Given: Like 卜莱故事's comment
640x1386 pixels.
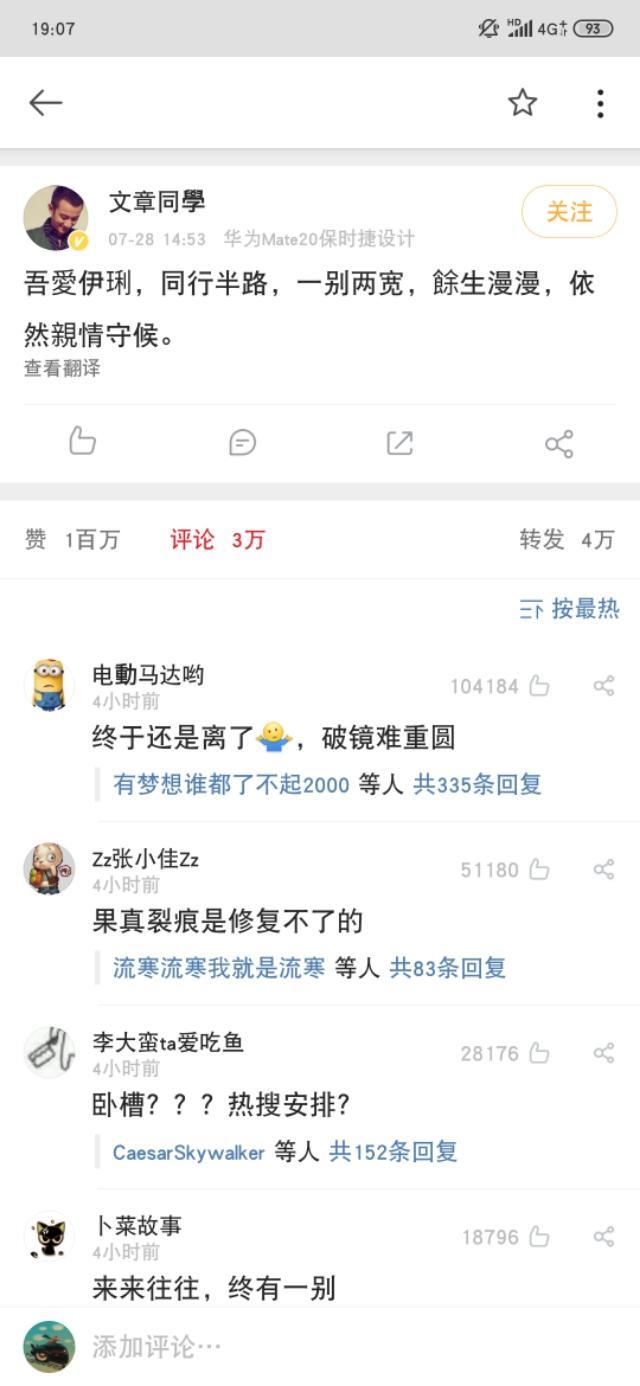Looking at the screenshot, I should point(539,1237).
